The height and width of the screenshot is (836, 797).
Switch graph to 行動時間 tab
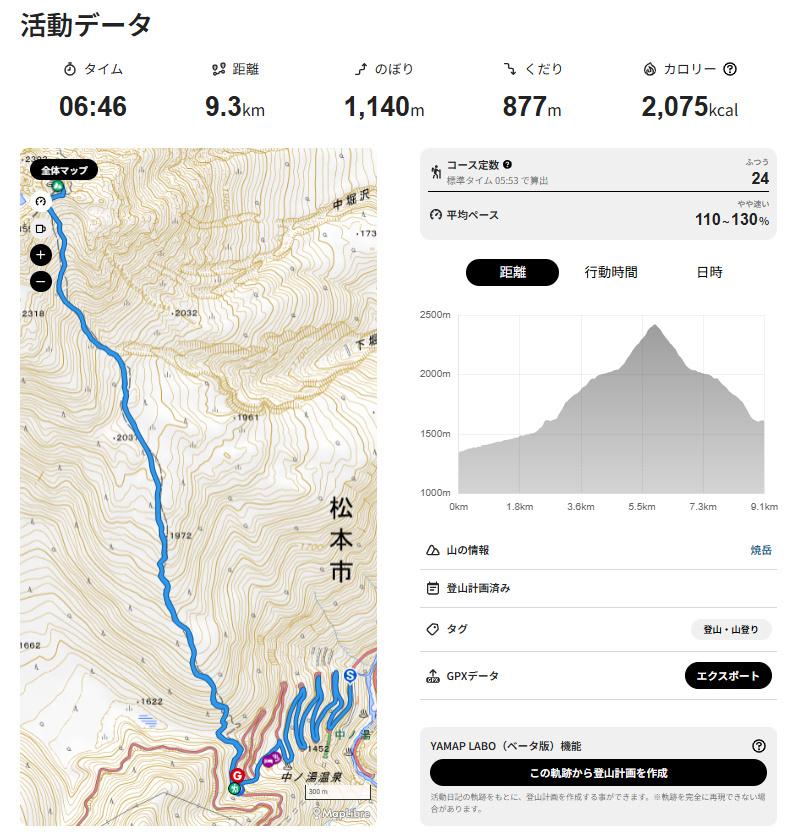[611, 272]
